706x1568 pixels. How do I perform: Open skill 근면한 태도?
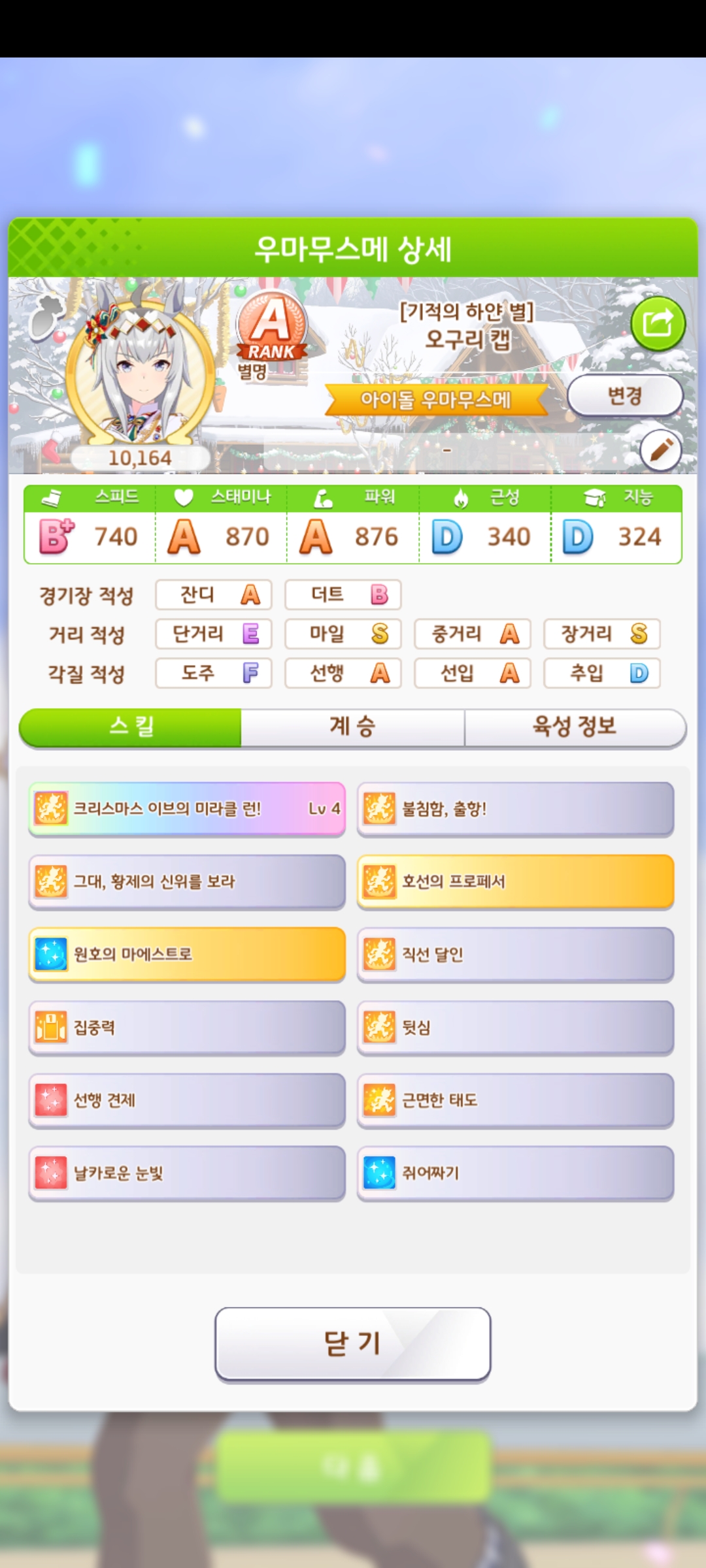pyautogui.click(x=515, y=1100)
